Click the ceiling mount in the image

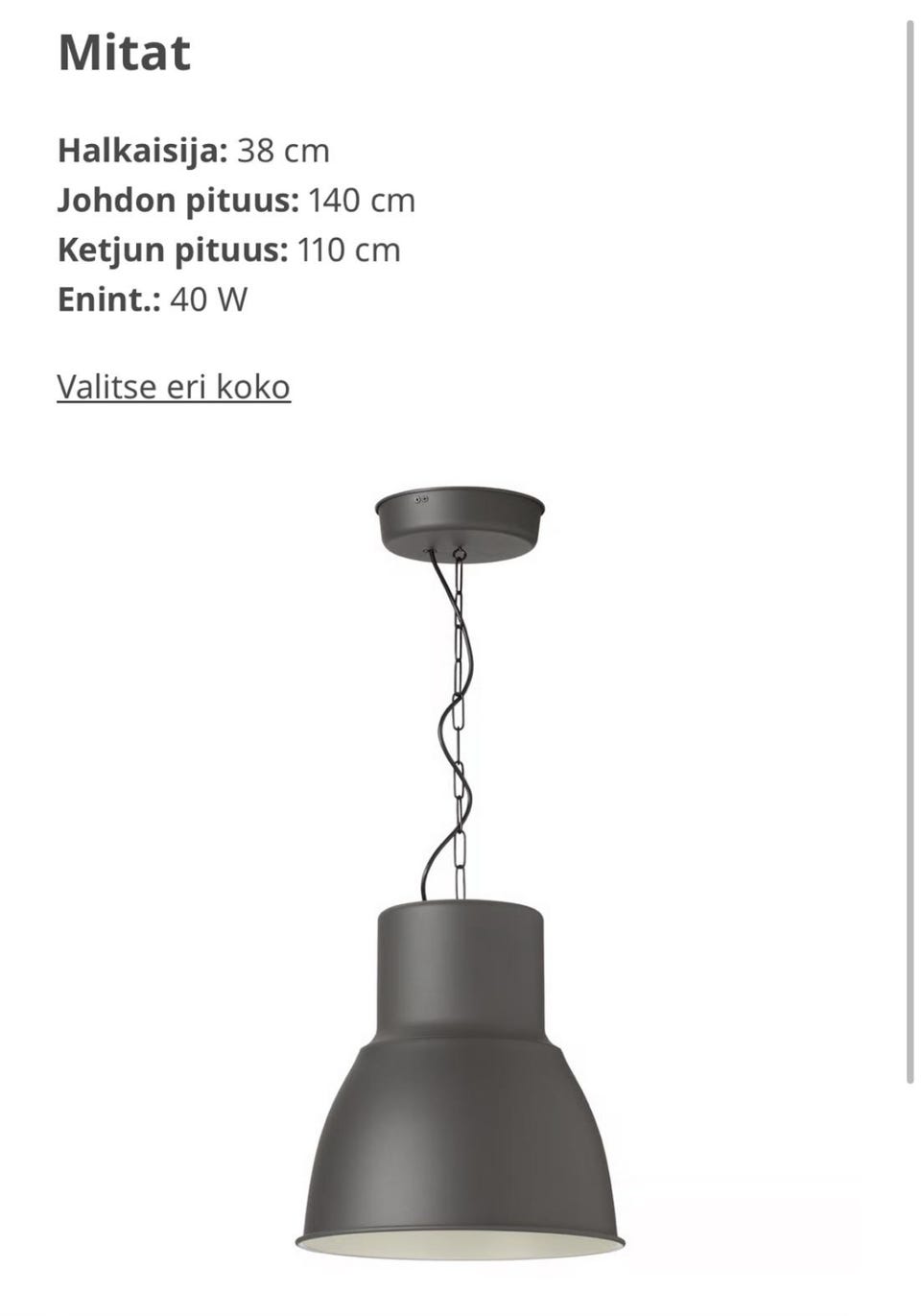coord(459,518)
